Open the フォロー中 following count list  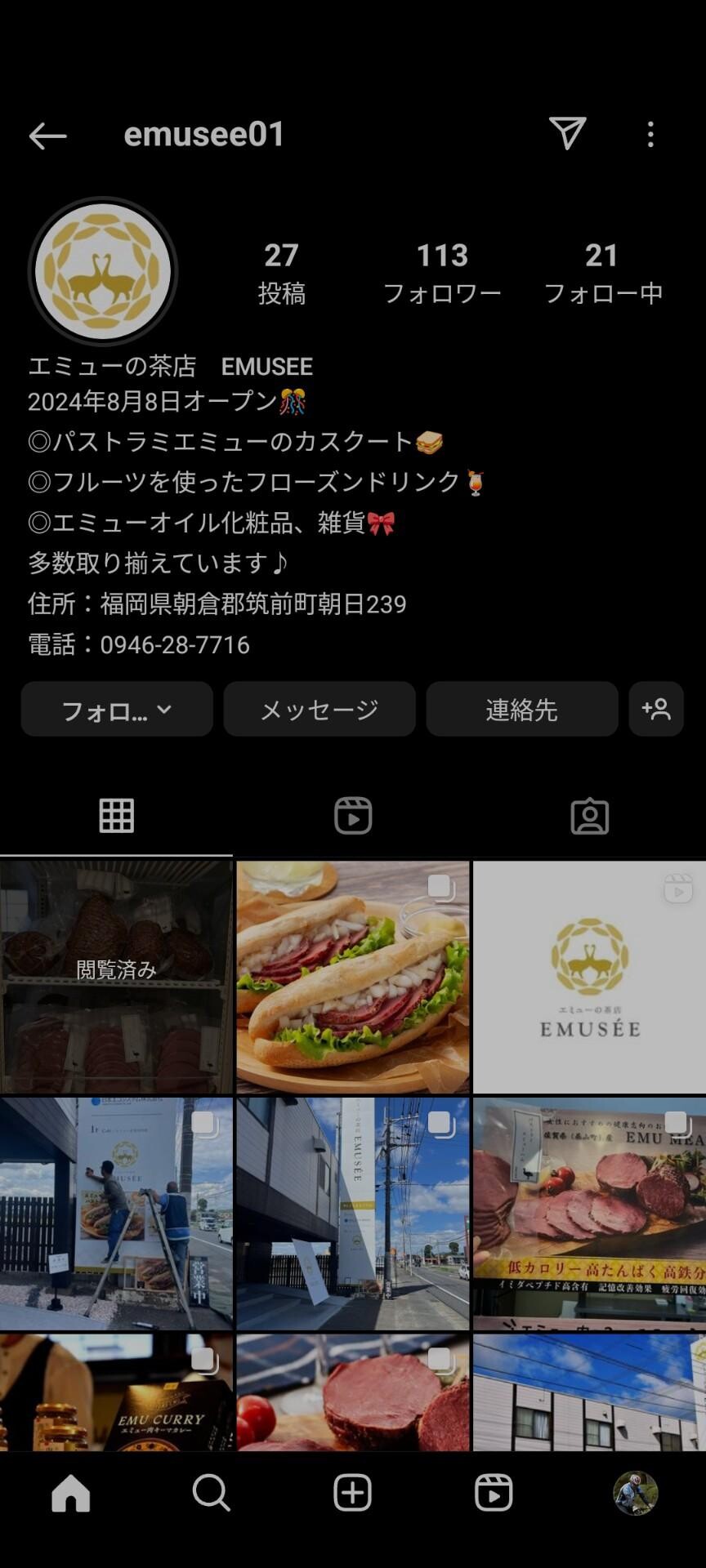point(604,271)
